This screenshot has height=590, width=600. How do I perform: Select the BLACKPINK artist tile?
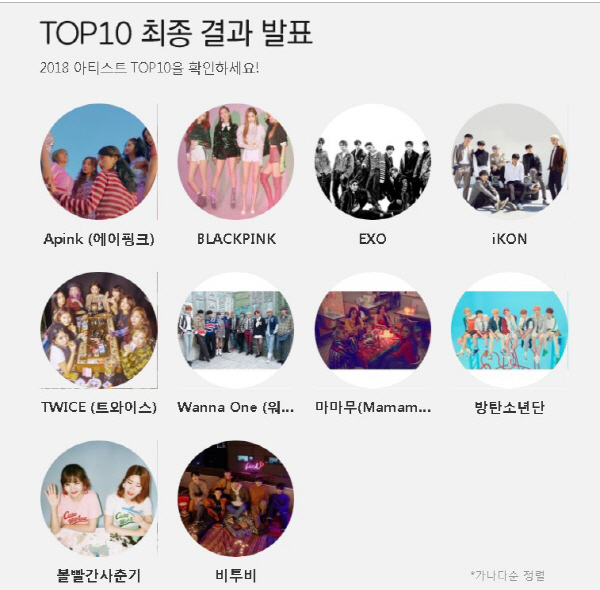click(236, 162)
